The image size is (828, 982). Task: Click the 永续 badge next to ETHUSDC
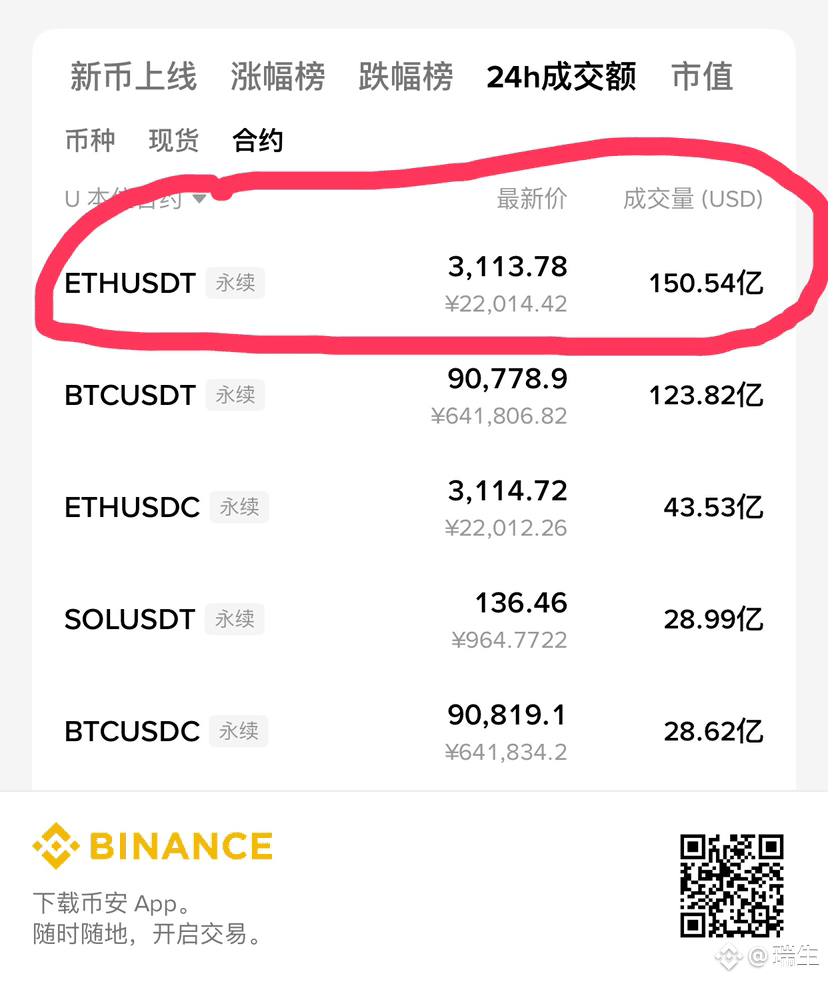[240, 507]
